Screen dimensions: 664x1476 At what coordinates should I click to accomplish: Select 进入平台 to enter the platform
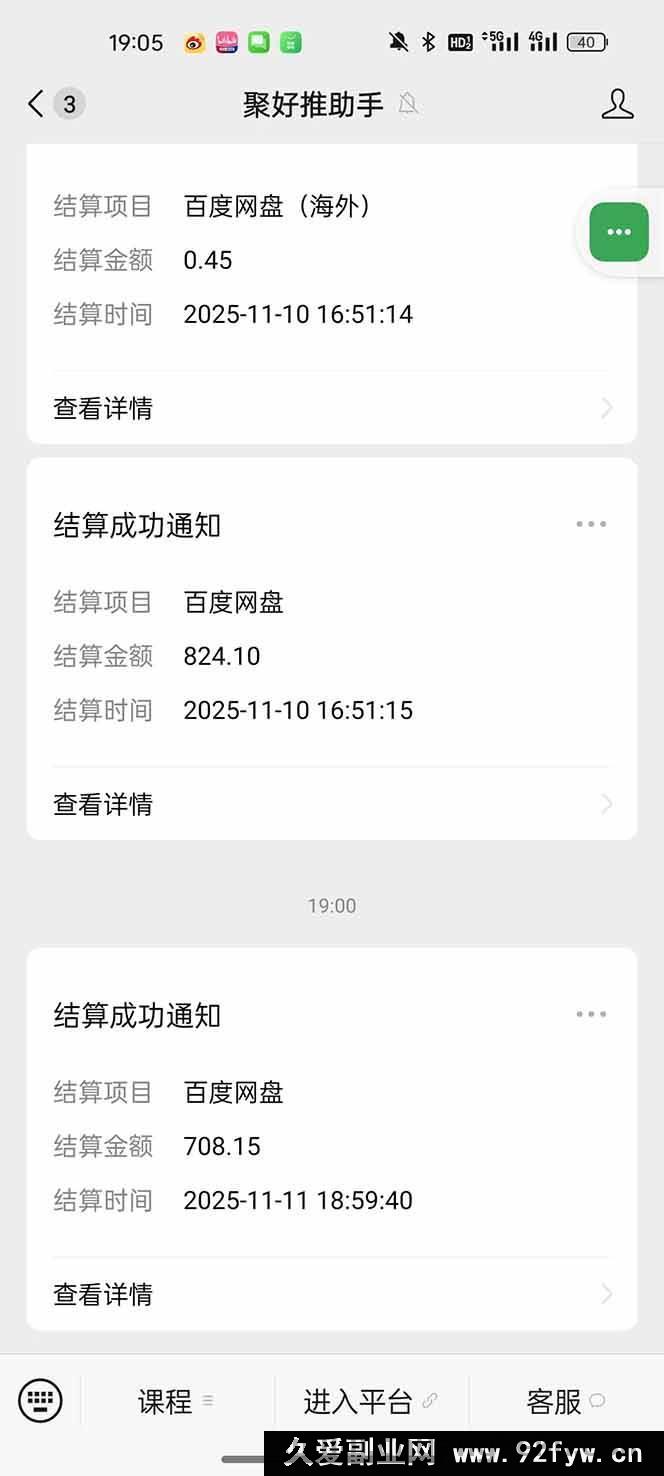click(370, 1402)
